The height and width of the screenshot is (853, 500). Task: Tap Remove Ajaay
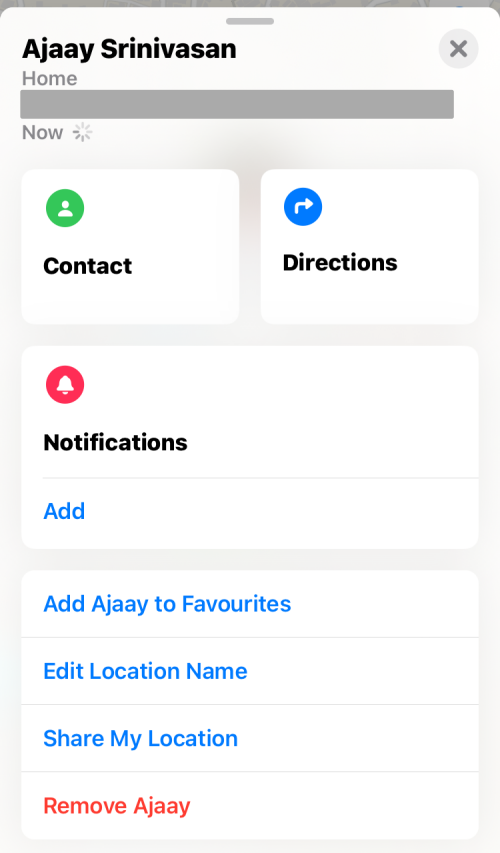click(x=250, y=806)
